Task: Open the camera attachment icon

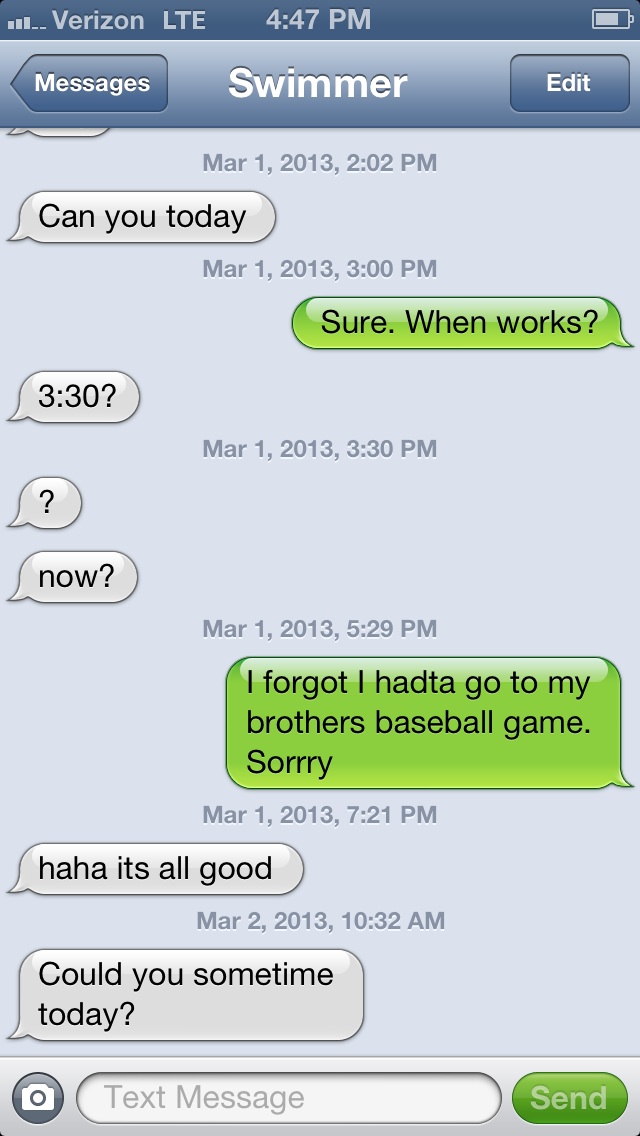Action: (38, 1098)
